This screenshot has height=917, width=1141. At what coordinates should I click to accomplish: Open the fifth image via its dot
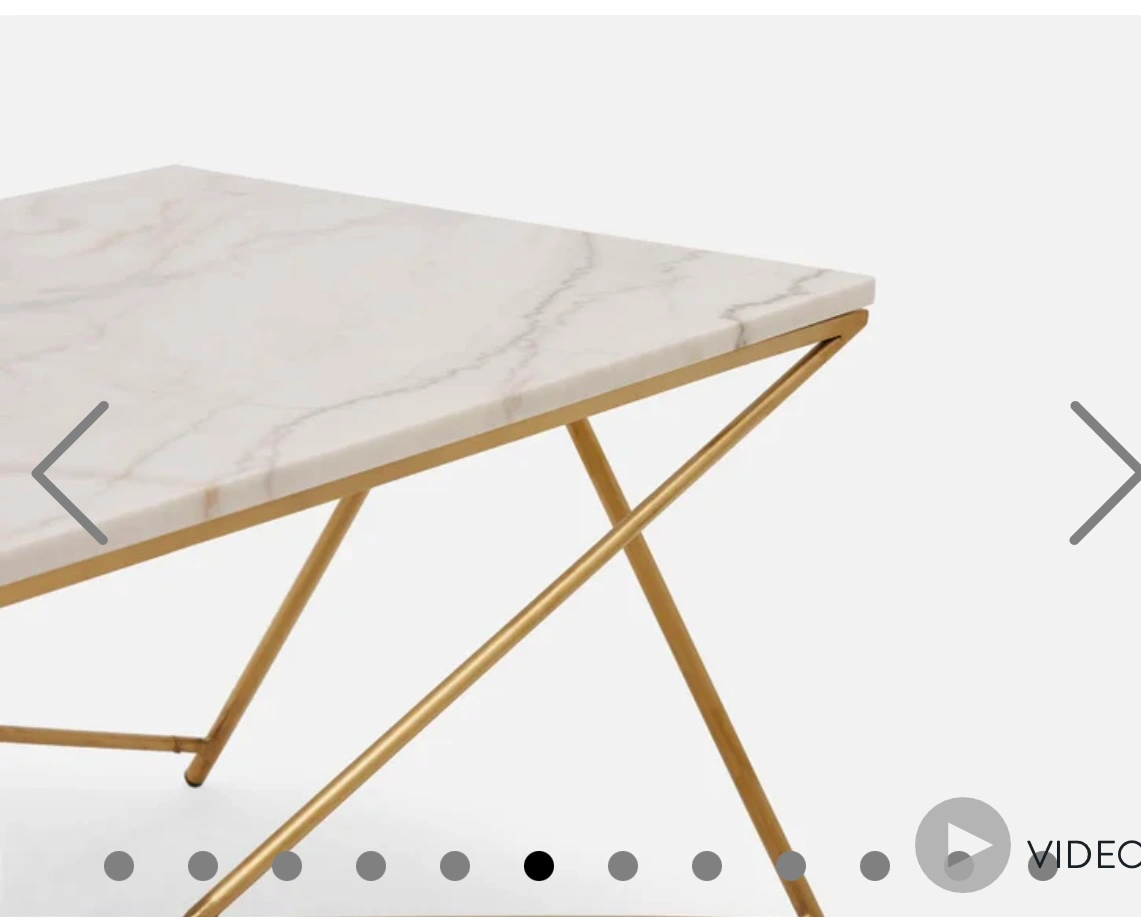point(455,866)
